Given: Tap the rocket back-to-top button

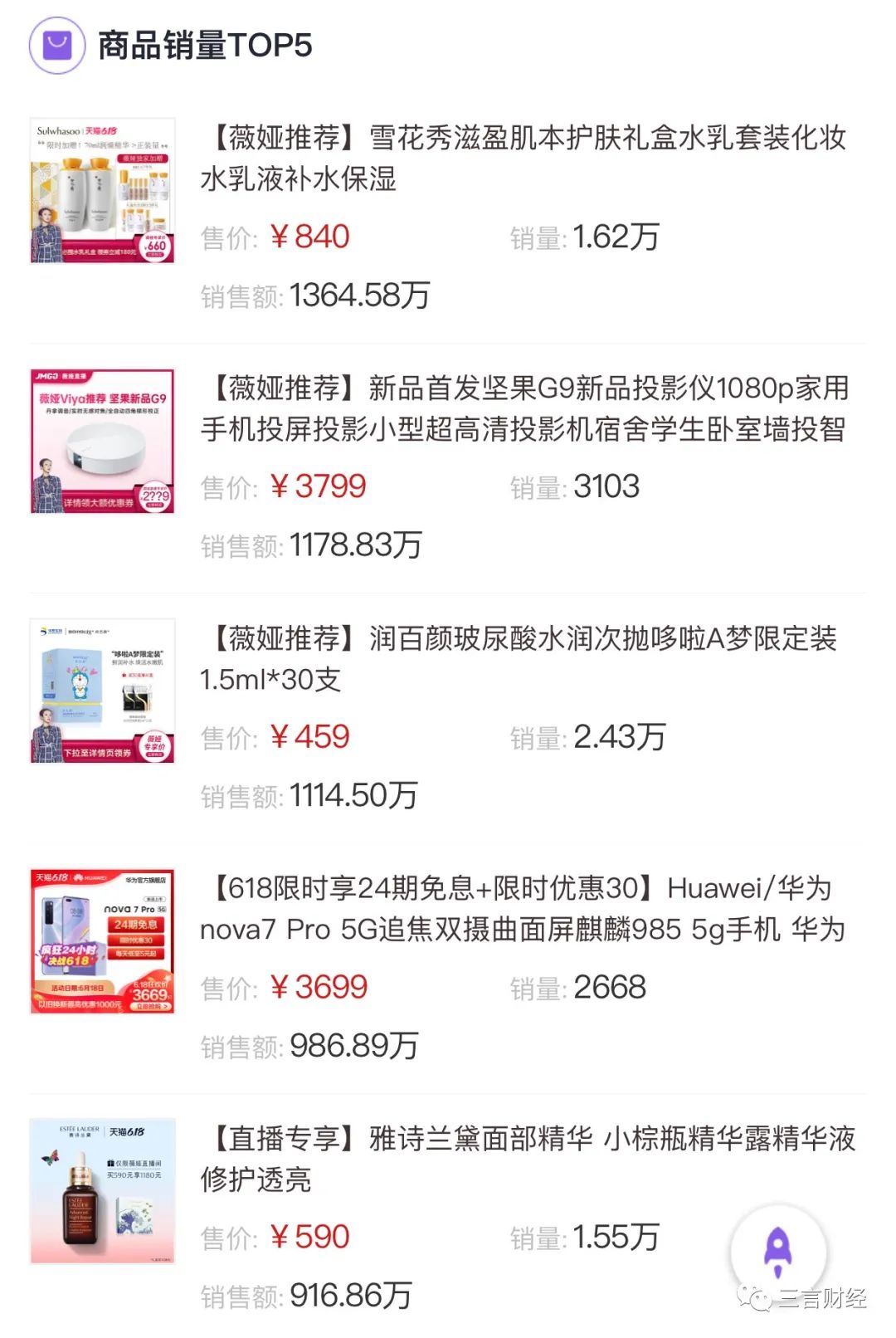Looking at the screenshot, I should (x=777, y=1252).
